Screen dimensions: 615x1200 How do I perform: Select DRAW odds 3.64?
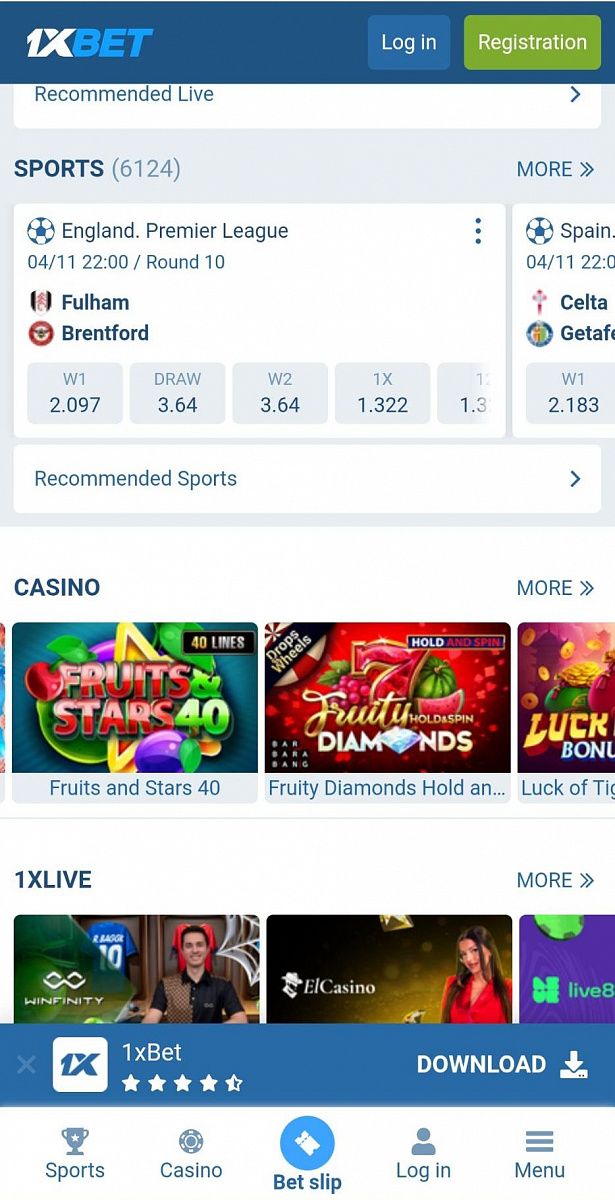(177, 393)
